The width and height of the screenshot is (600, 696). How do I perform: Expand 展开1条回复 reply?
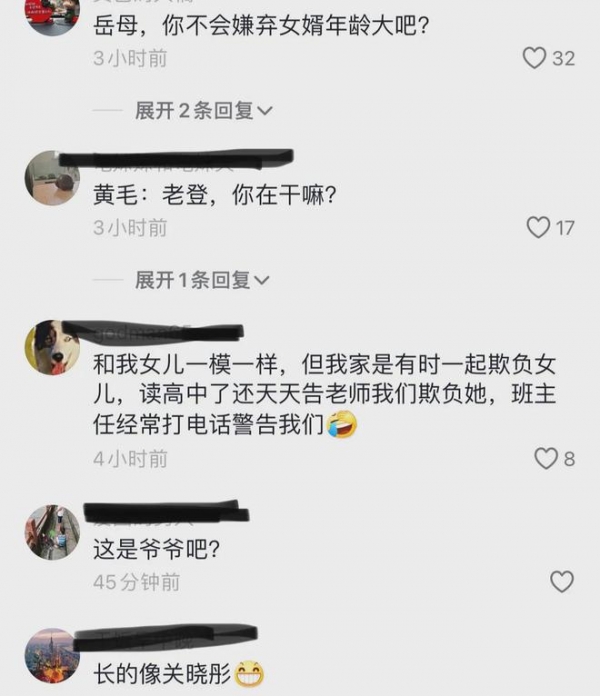204,281
